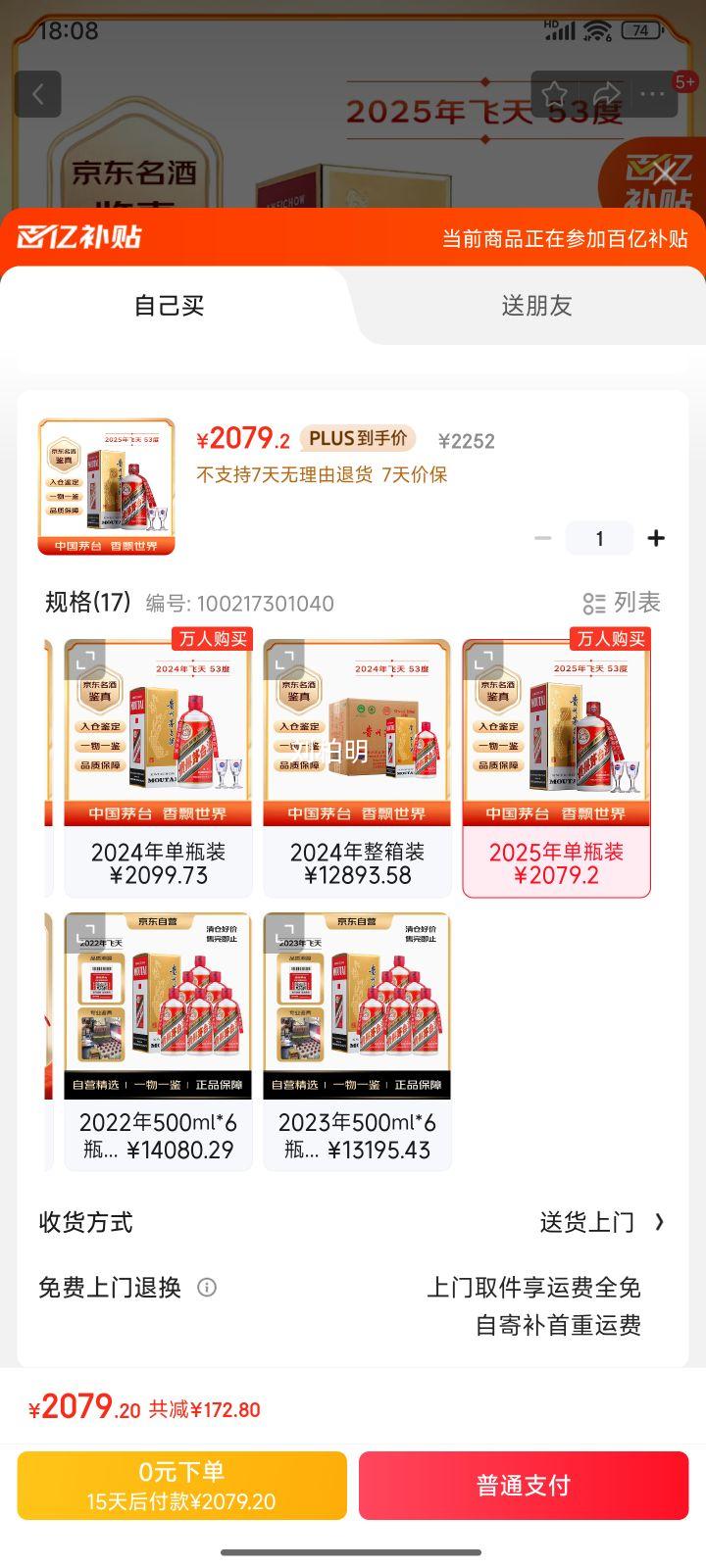706x1568 pixels.
Task: Switch the specifications view to 列表
Action: [622, 602]
